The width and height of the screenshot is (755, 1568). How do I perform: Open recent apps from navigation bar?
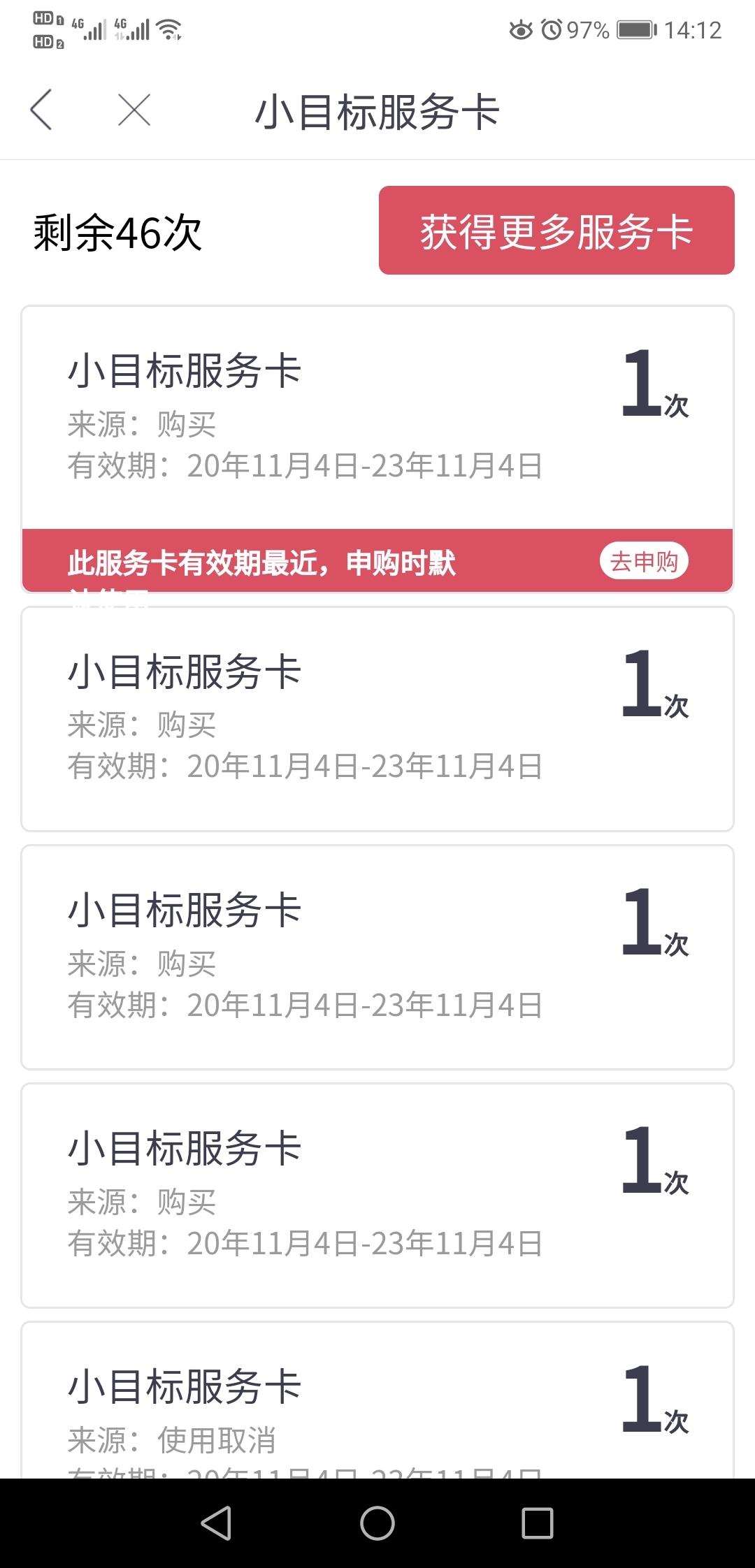point(538,1523)
